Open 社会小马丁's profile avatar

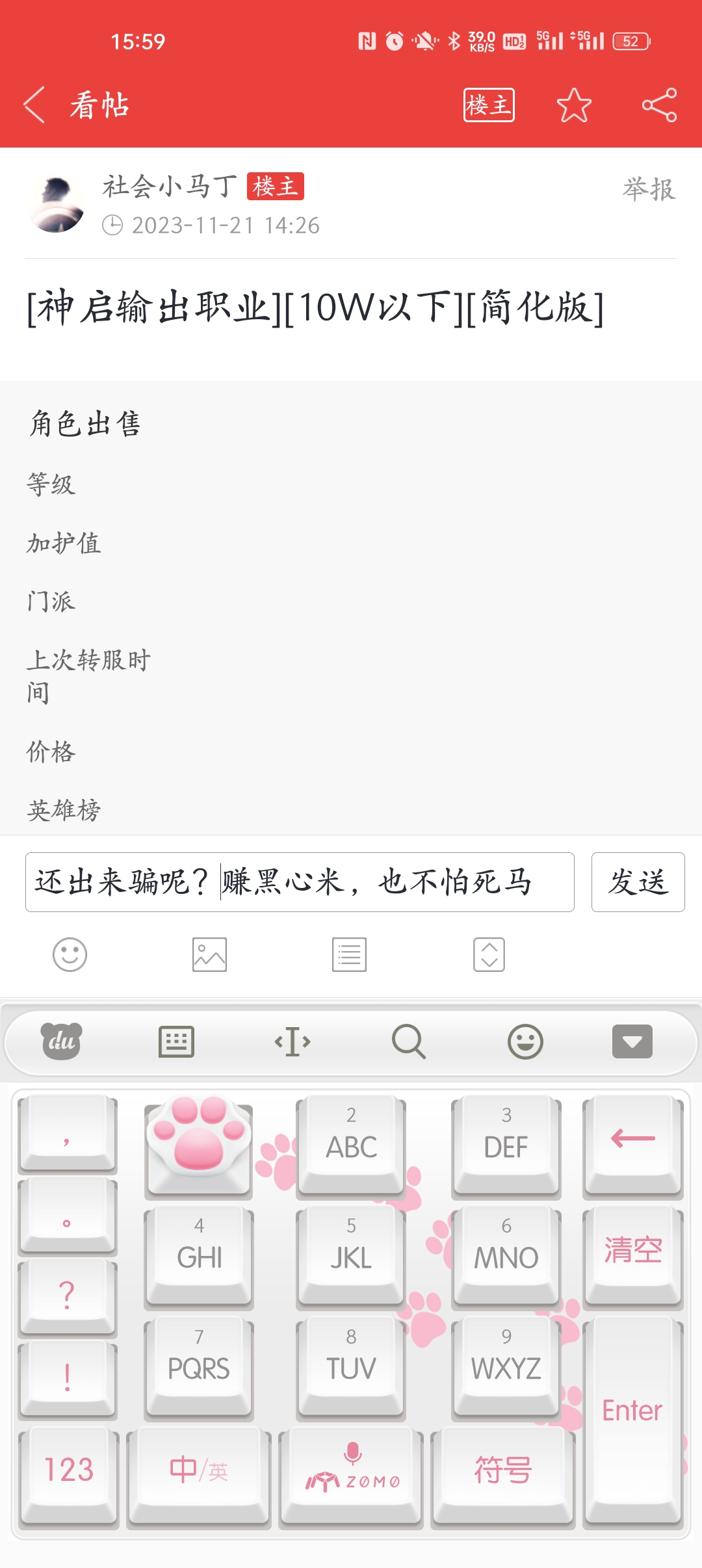tap(56, 203)
